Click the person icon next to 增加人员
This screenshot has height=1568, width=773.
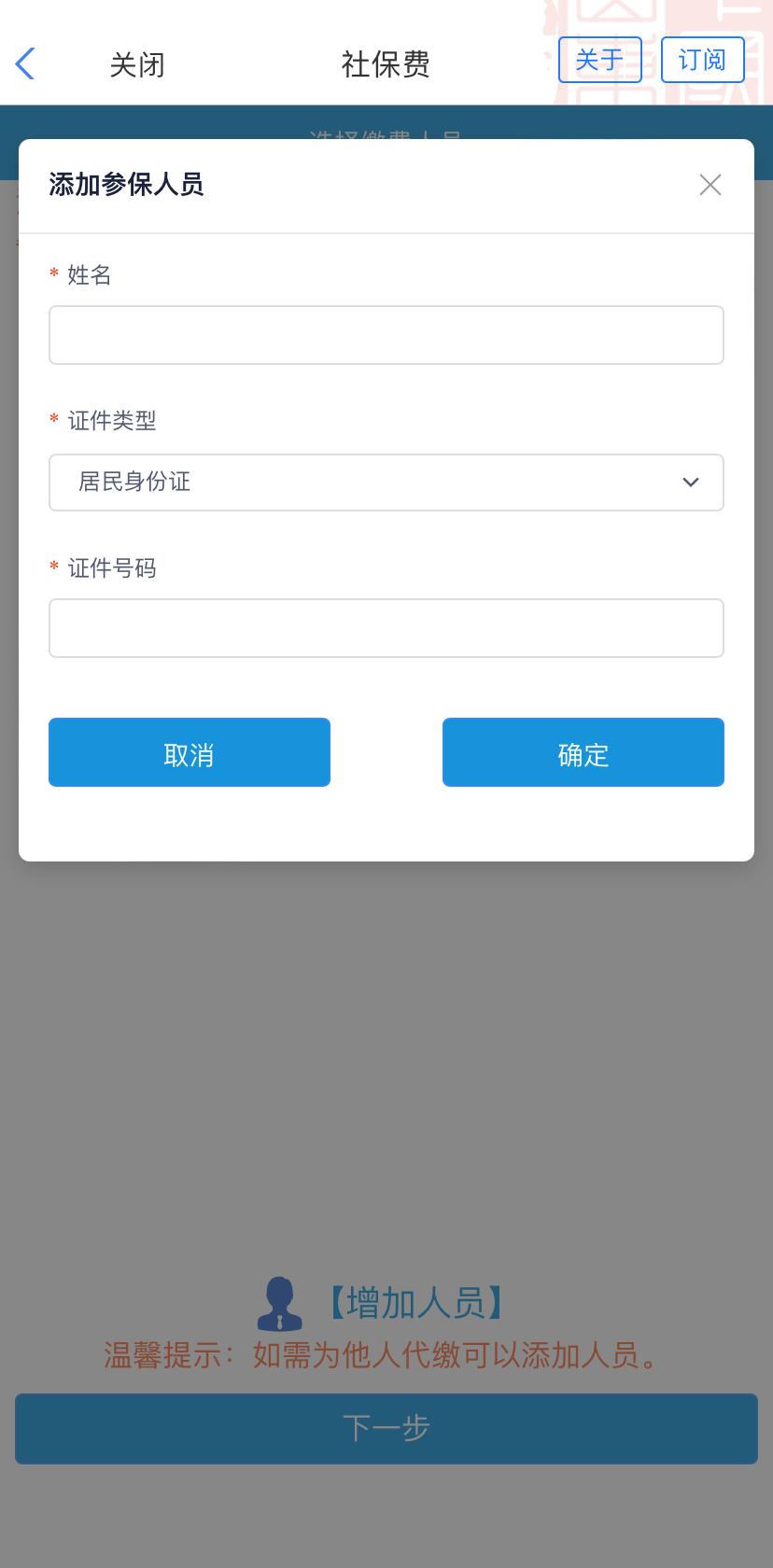[x=280, y=1303]
